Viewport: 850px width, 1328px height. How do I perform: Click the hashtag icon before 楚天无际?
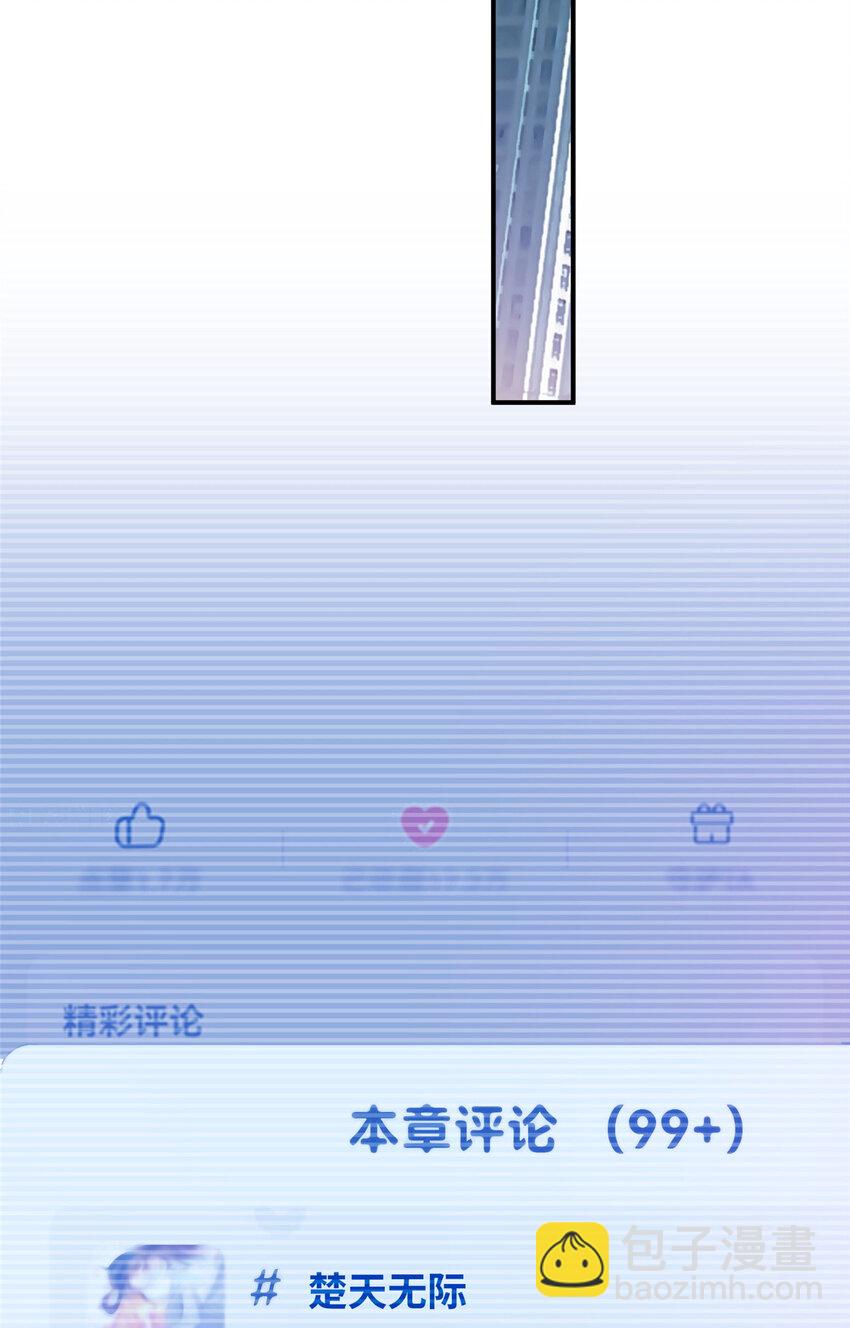264,1285
